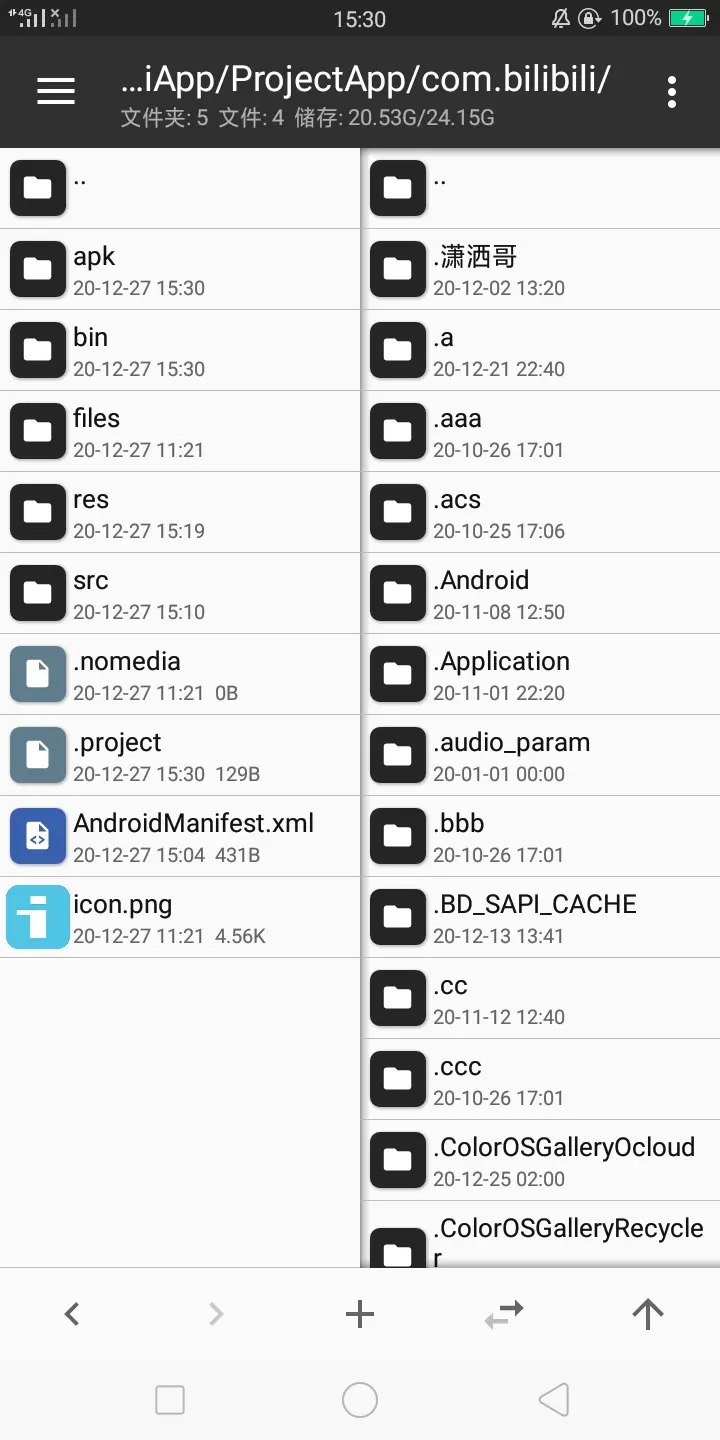Tap the system home button
The image size is (720, 1440).
(360, 1400)
